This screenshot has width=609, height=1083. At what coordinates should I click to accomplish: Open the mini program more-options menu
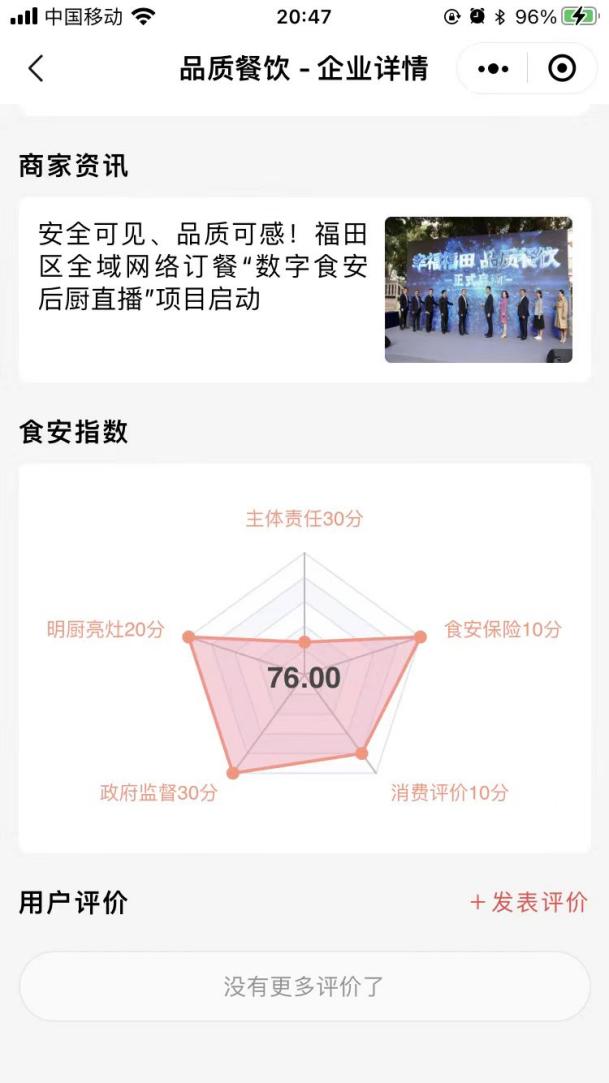[493, 68]
